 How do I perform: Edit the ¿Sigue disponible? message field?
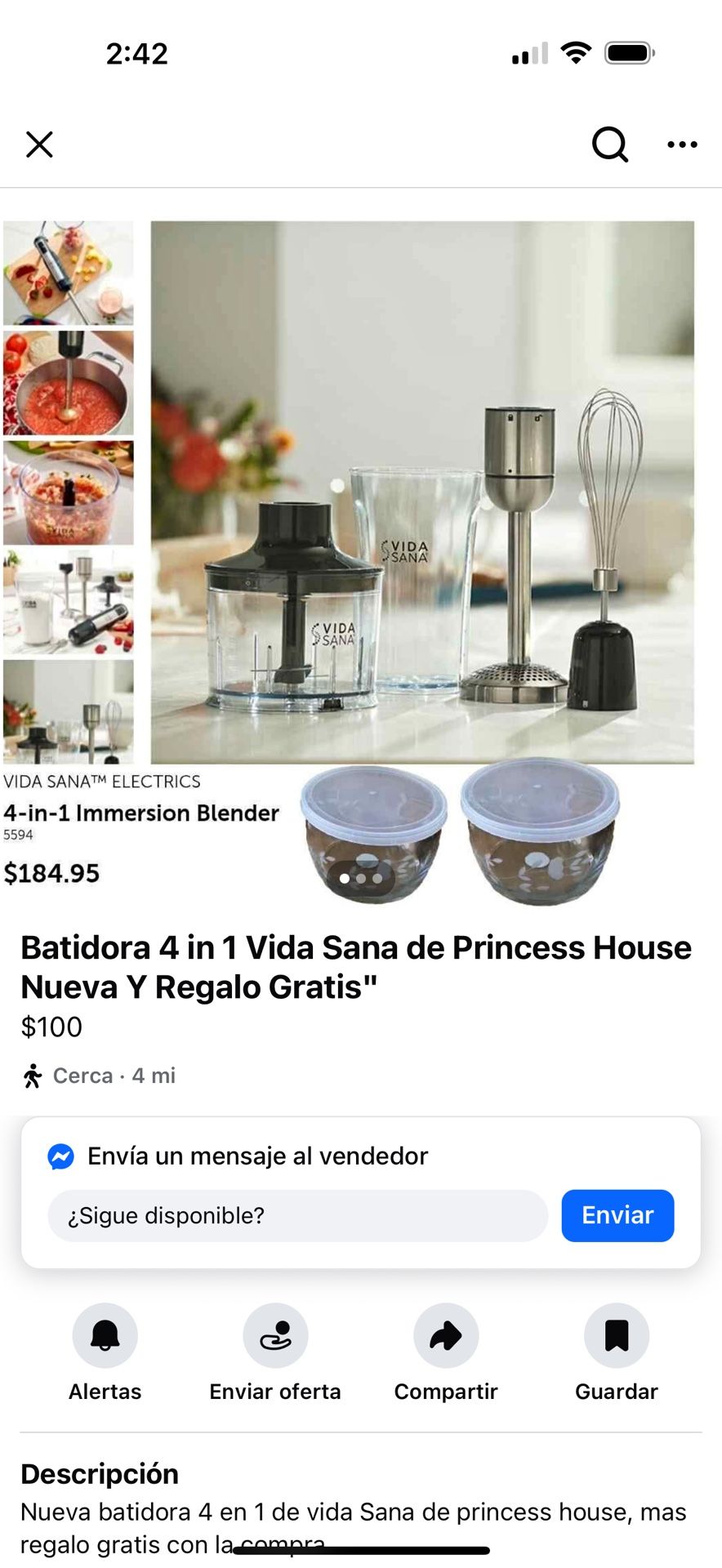pyautogui.click(x=297, y=1215)
